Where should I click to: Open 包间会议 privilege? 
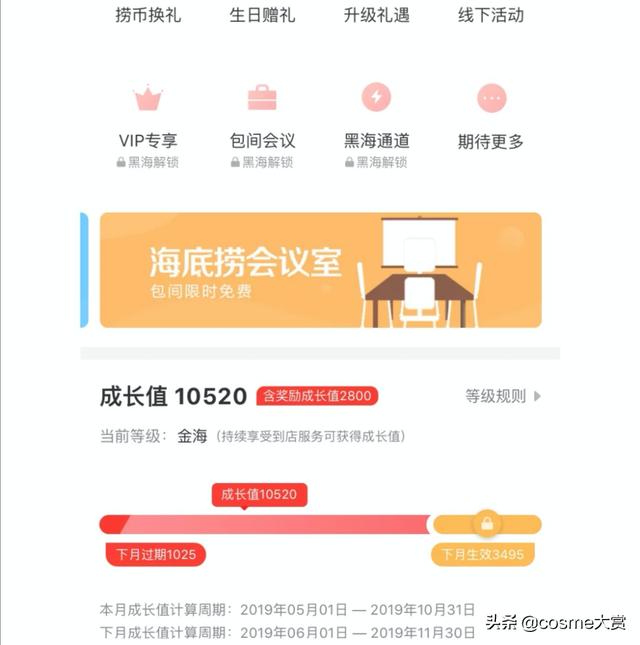262,120
